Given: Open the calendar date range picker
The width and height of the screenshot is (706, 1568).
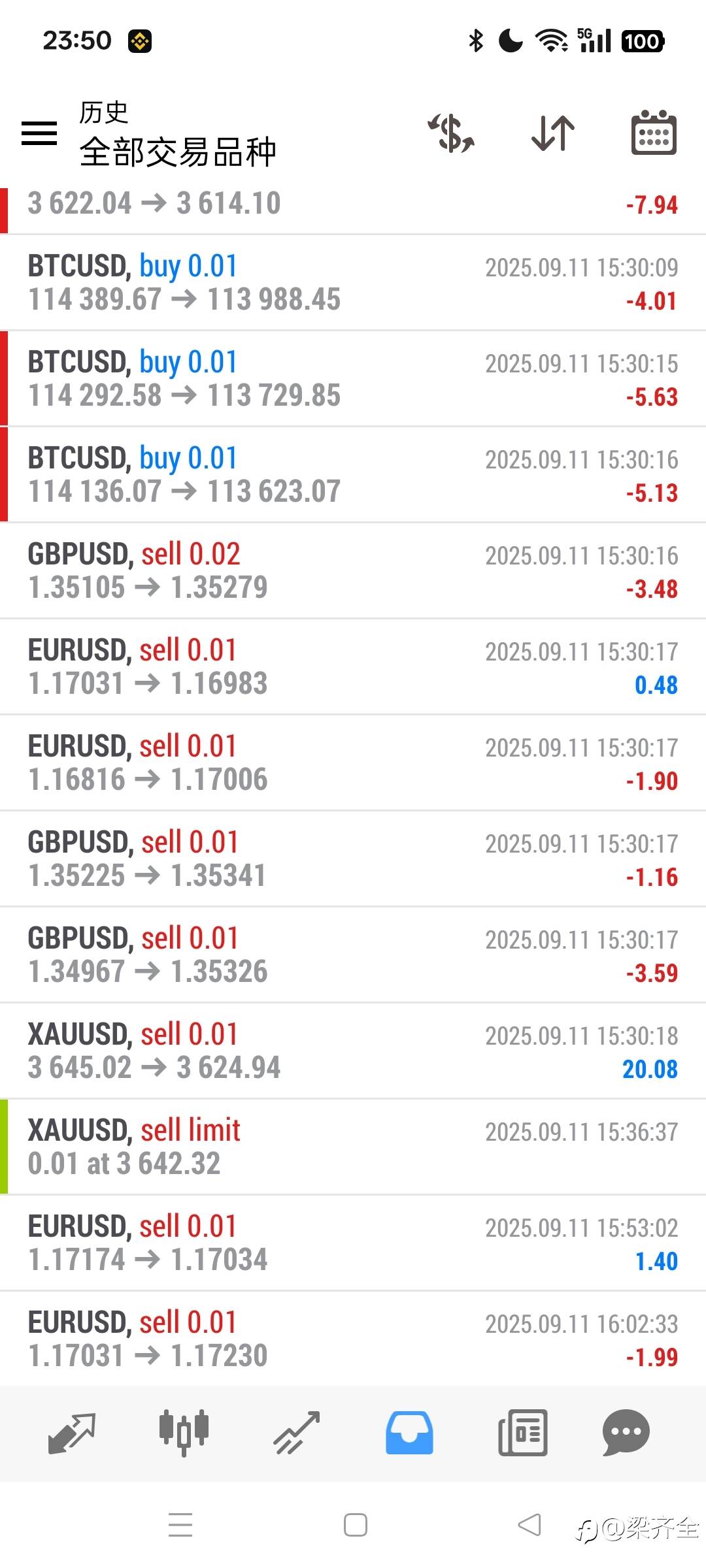Looking at the screenshot, I should pyautogui.click(x=654, y=133).
